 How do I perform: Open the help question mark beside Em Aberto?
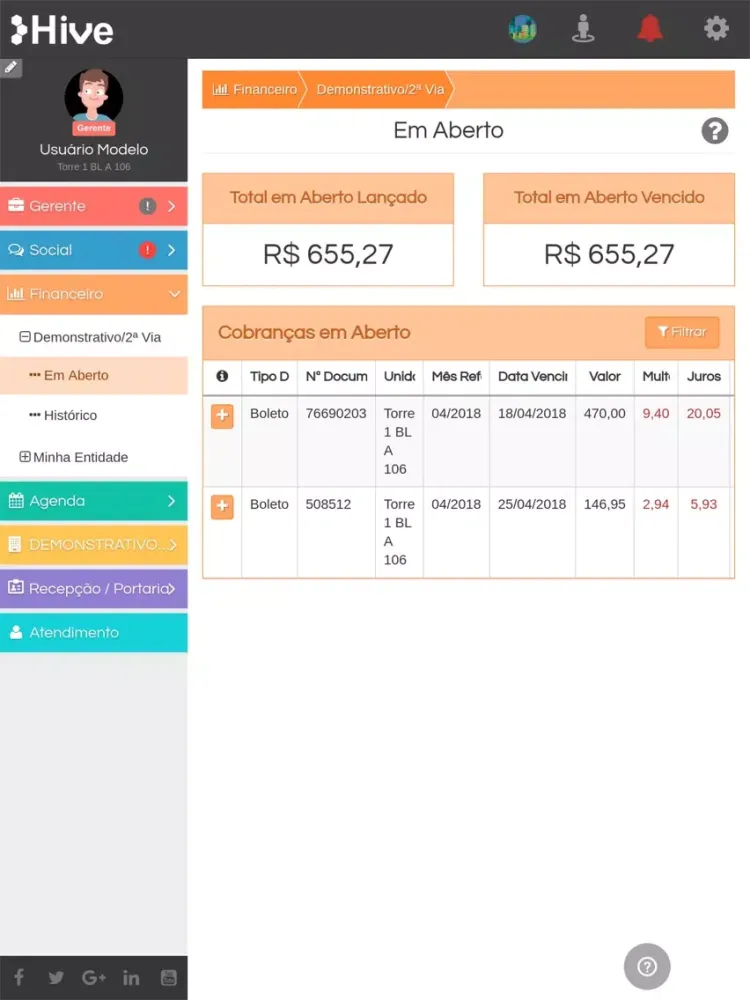[714, 131]
